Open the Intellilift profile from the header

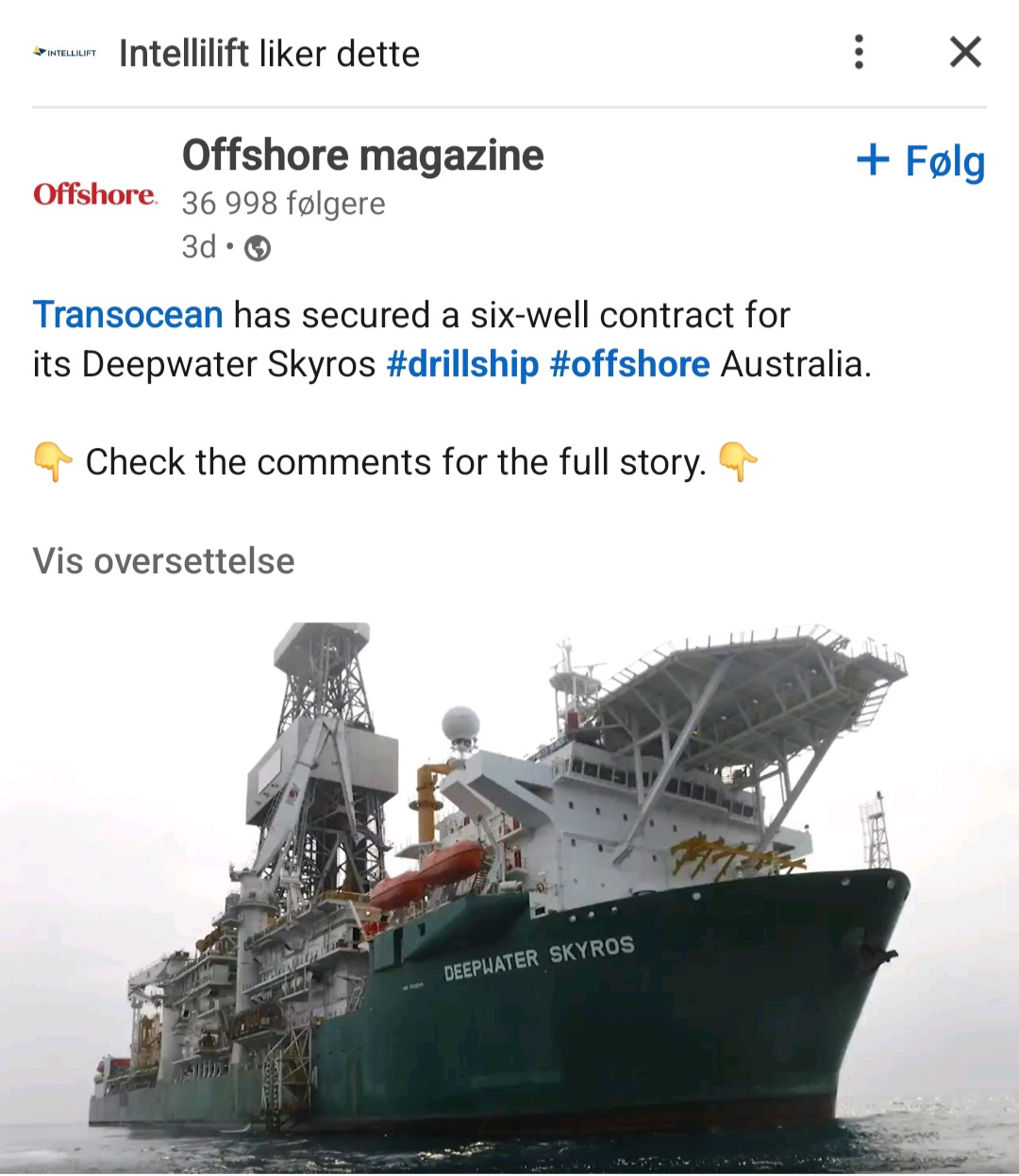pyautogui.click(x=65, y=53)
